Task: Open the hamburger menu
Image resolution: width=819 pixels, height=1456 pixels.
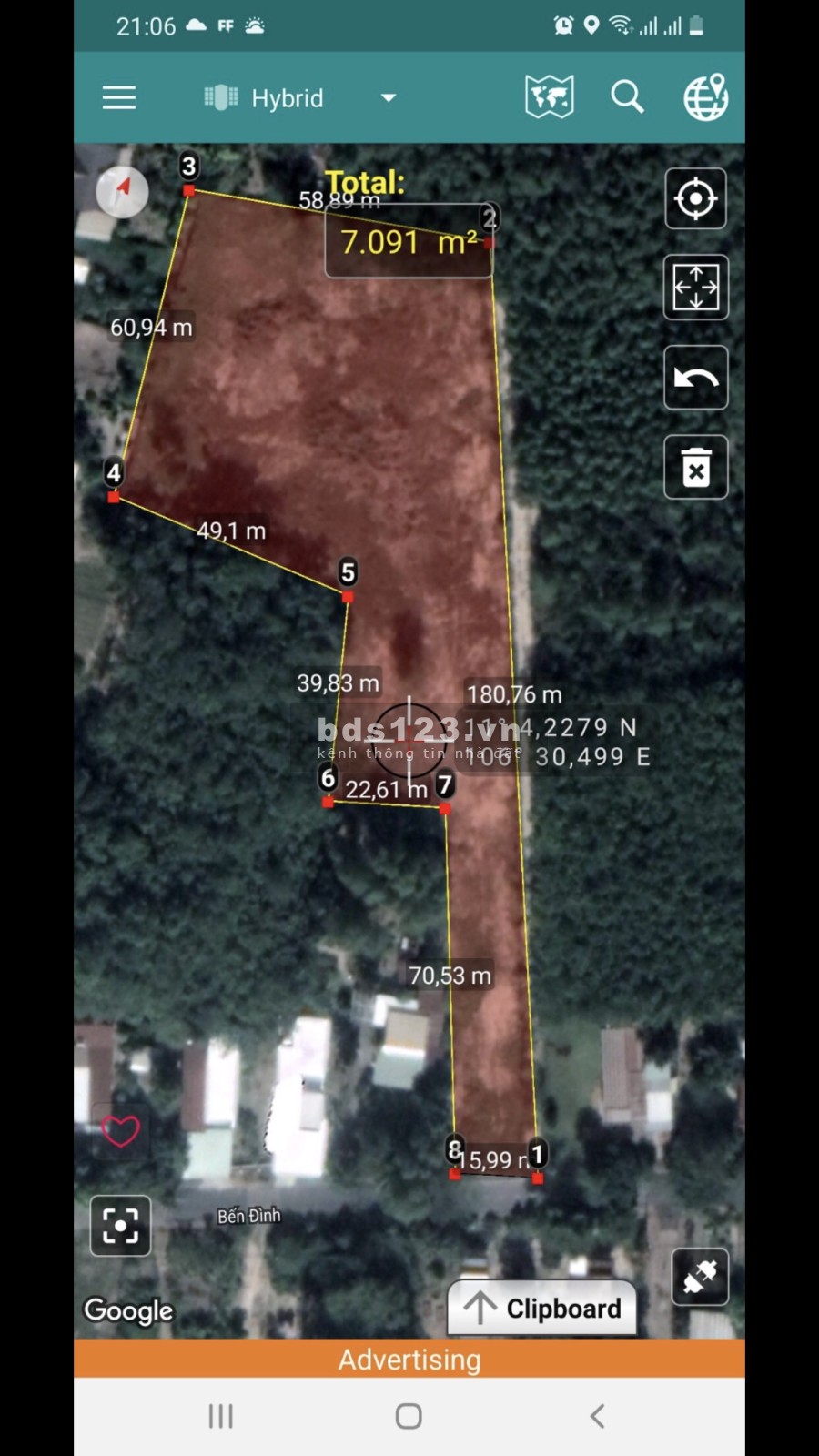Action: tap(119, 97)
